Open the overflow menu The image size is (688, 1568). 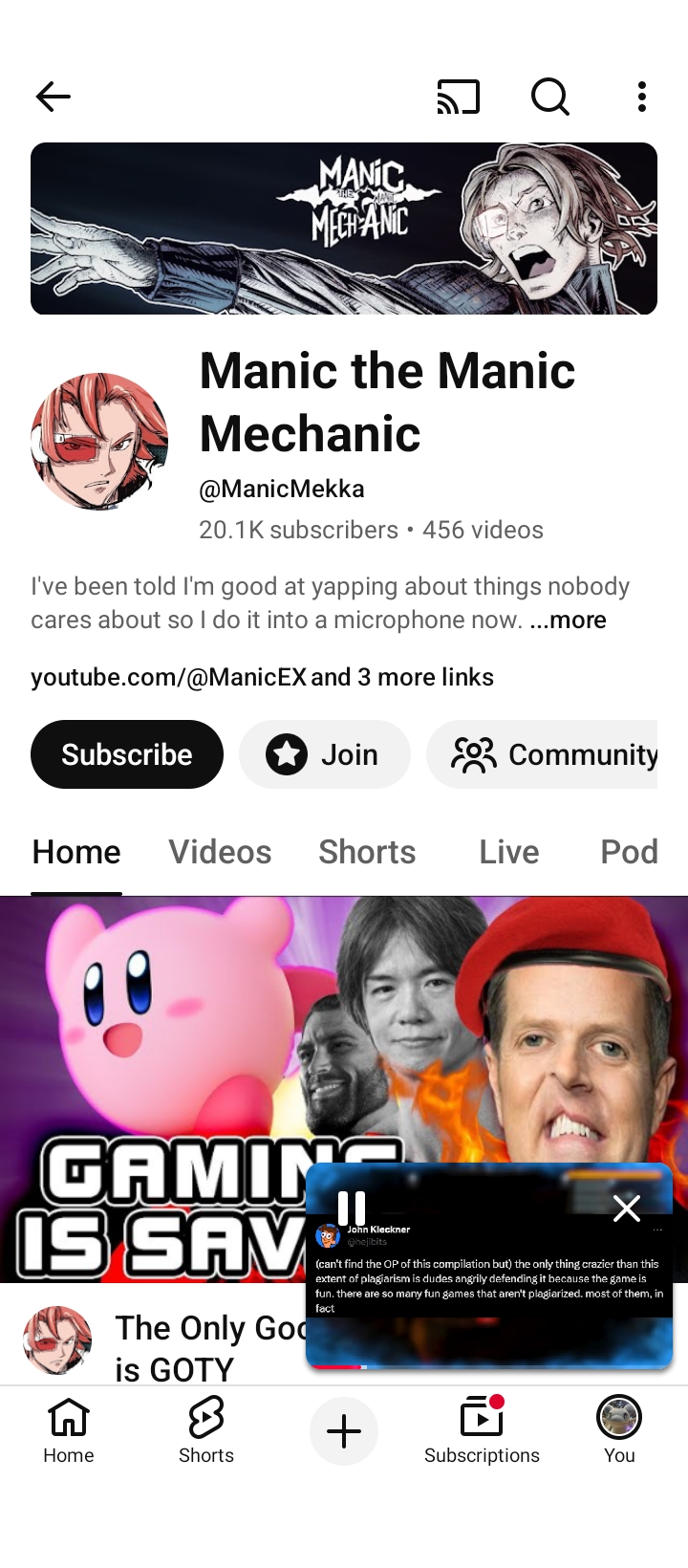coord(642,97)
